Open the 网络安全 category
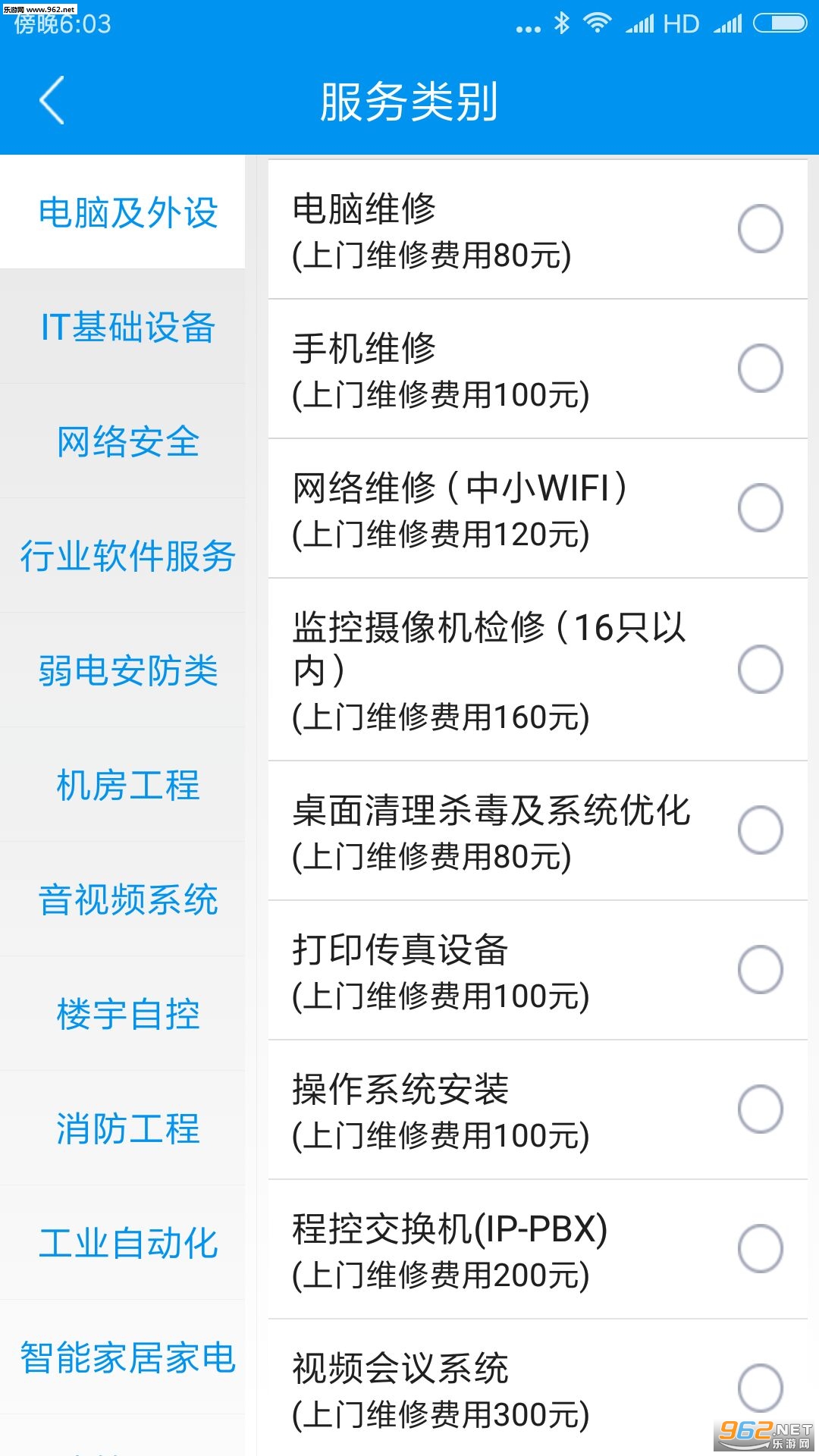The height and width of the screenshot is (1456, 819). click(x=127, y=441)
